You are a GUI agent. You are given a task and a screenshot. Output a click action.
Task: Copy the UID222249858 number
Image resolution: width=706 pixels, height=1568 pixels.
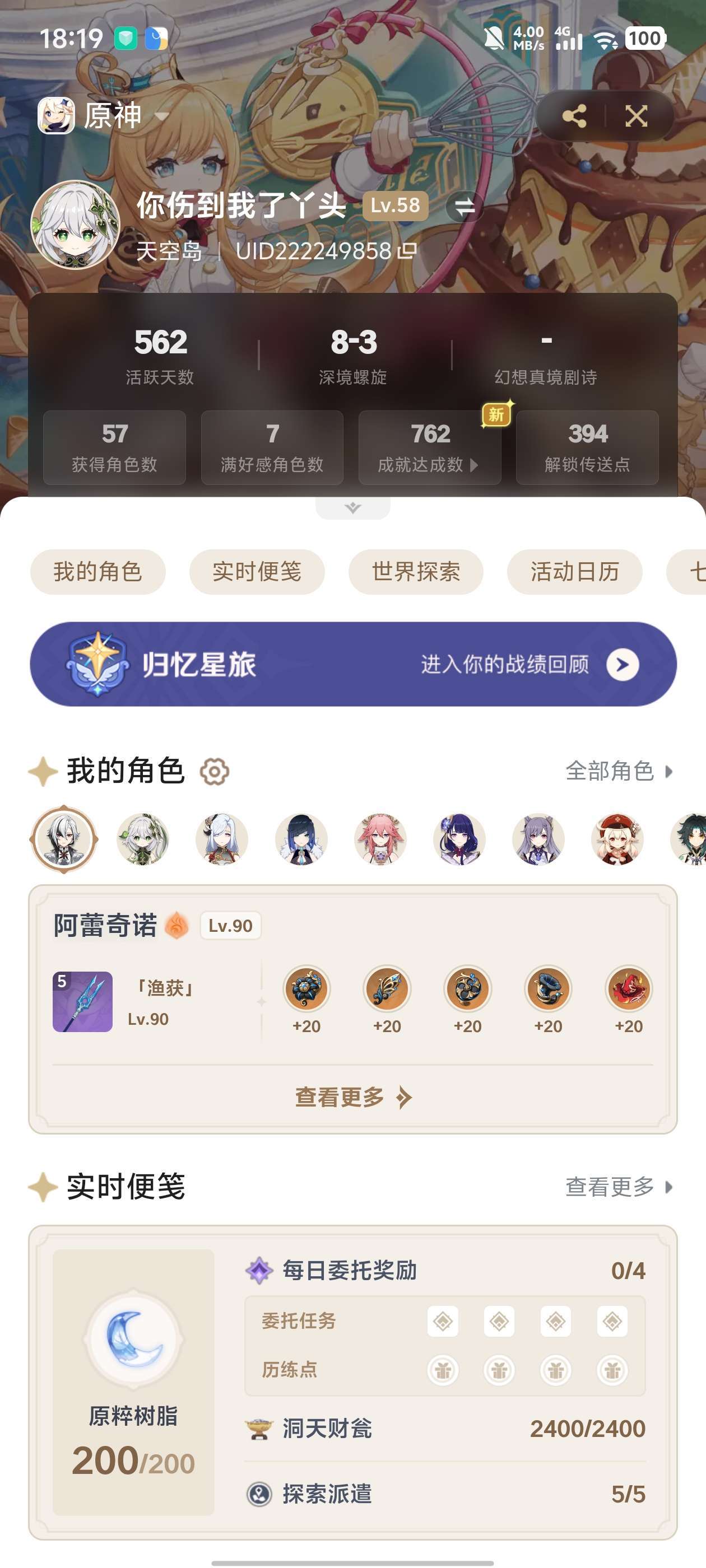pos(407,250)
